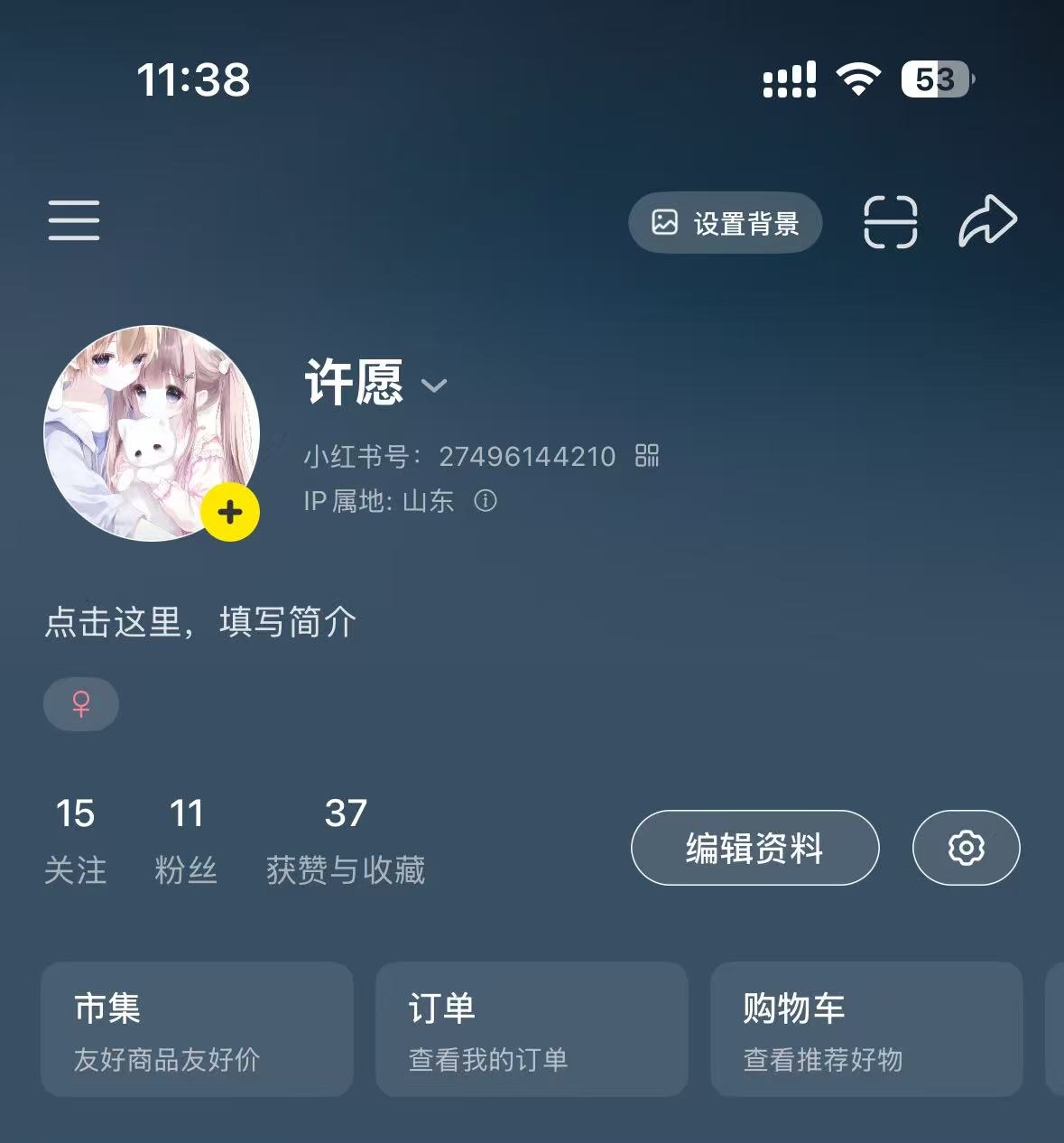
Task: Open the 粉丝 followers list
Action: (186, 841)
